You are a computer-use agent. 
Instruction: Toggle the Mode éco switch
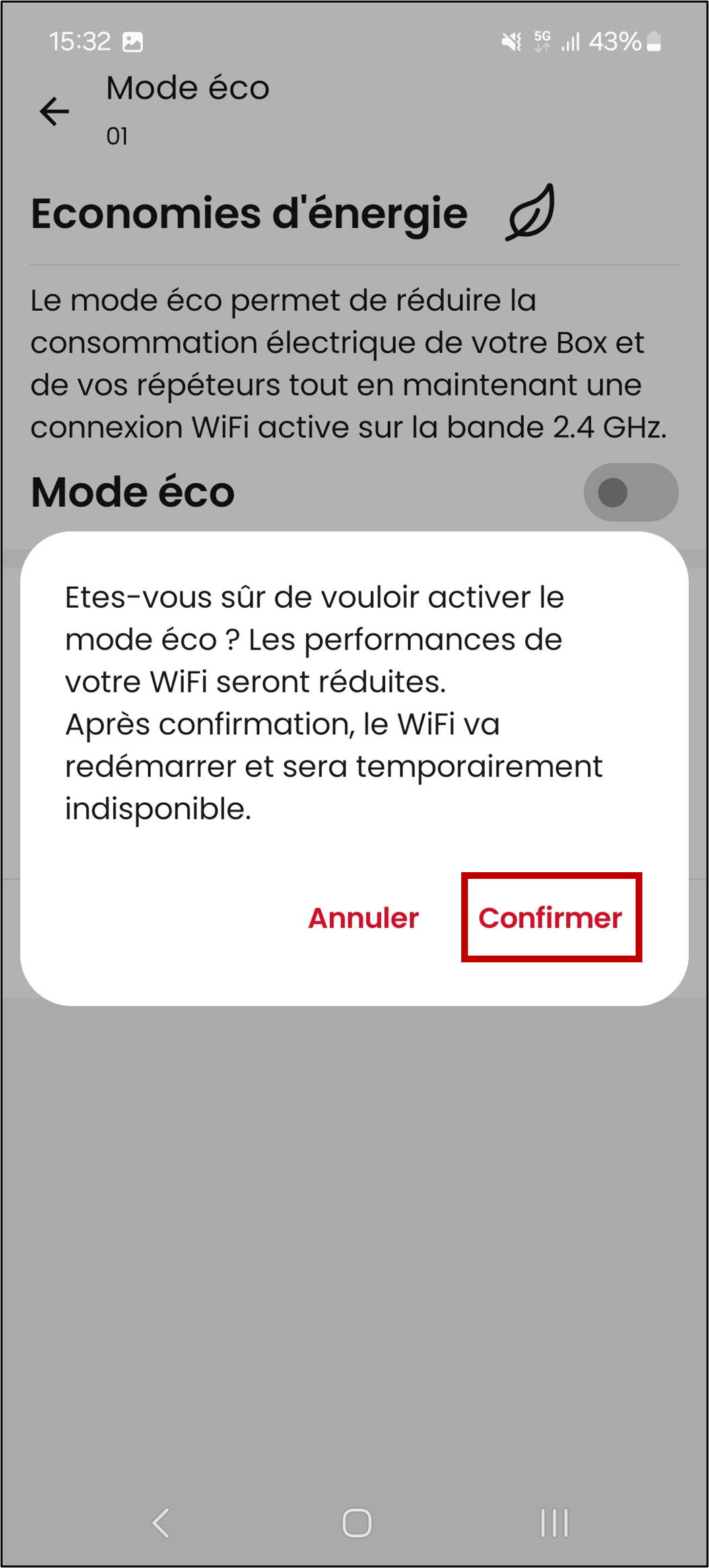tap(630, 493)
